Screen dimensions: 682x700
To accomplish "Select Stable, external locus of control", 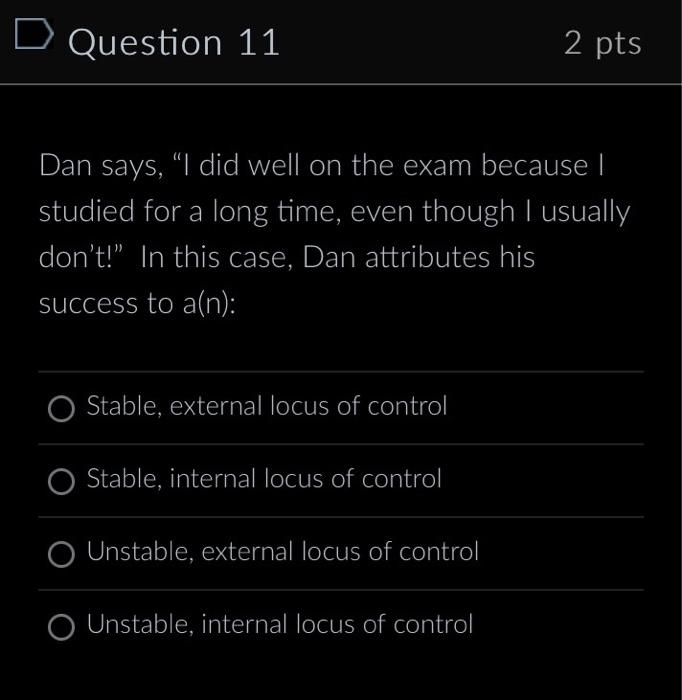I will 62,408.
